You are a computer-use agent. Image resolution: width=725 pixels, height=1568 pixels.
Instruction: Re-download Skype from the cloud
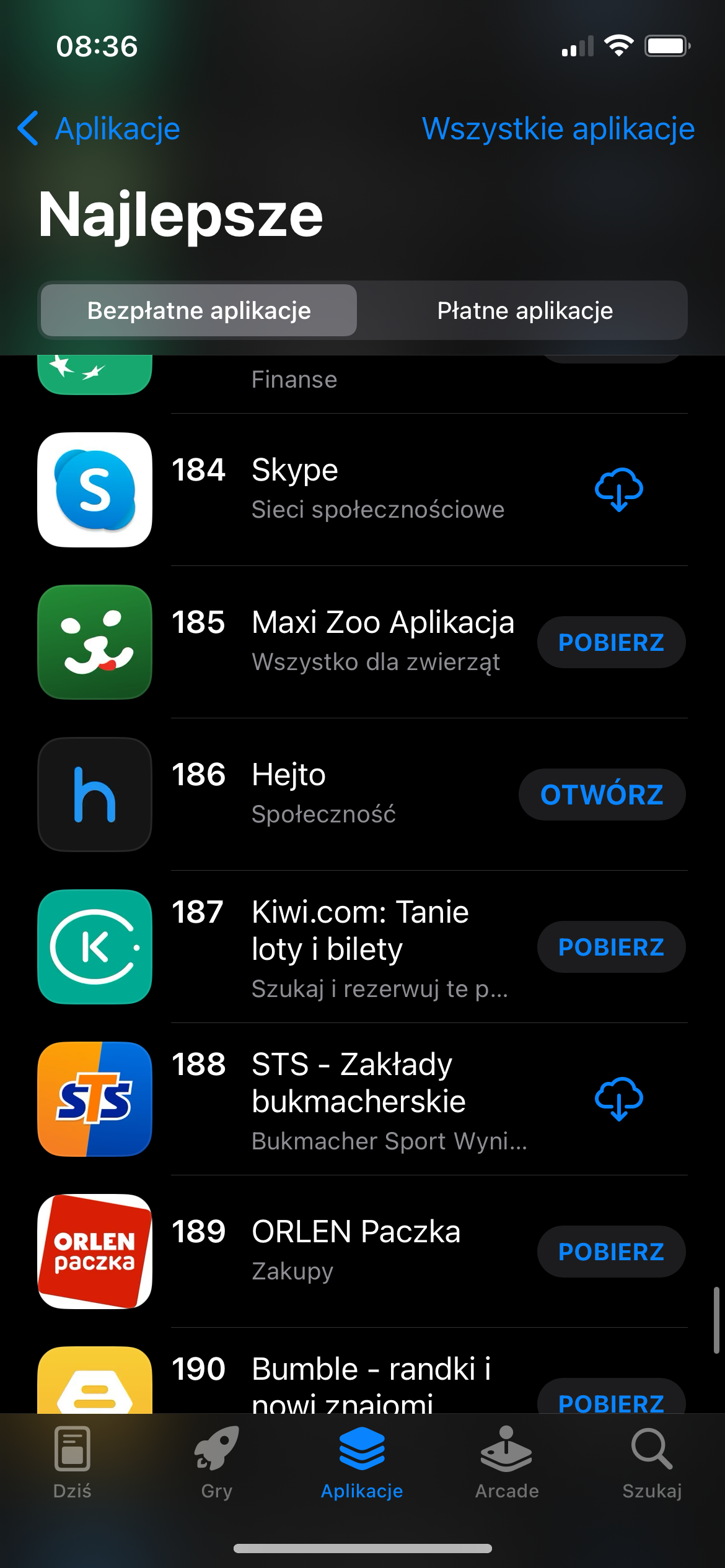(618, 489)
